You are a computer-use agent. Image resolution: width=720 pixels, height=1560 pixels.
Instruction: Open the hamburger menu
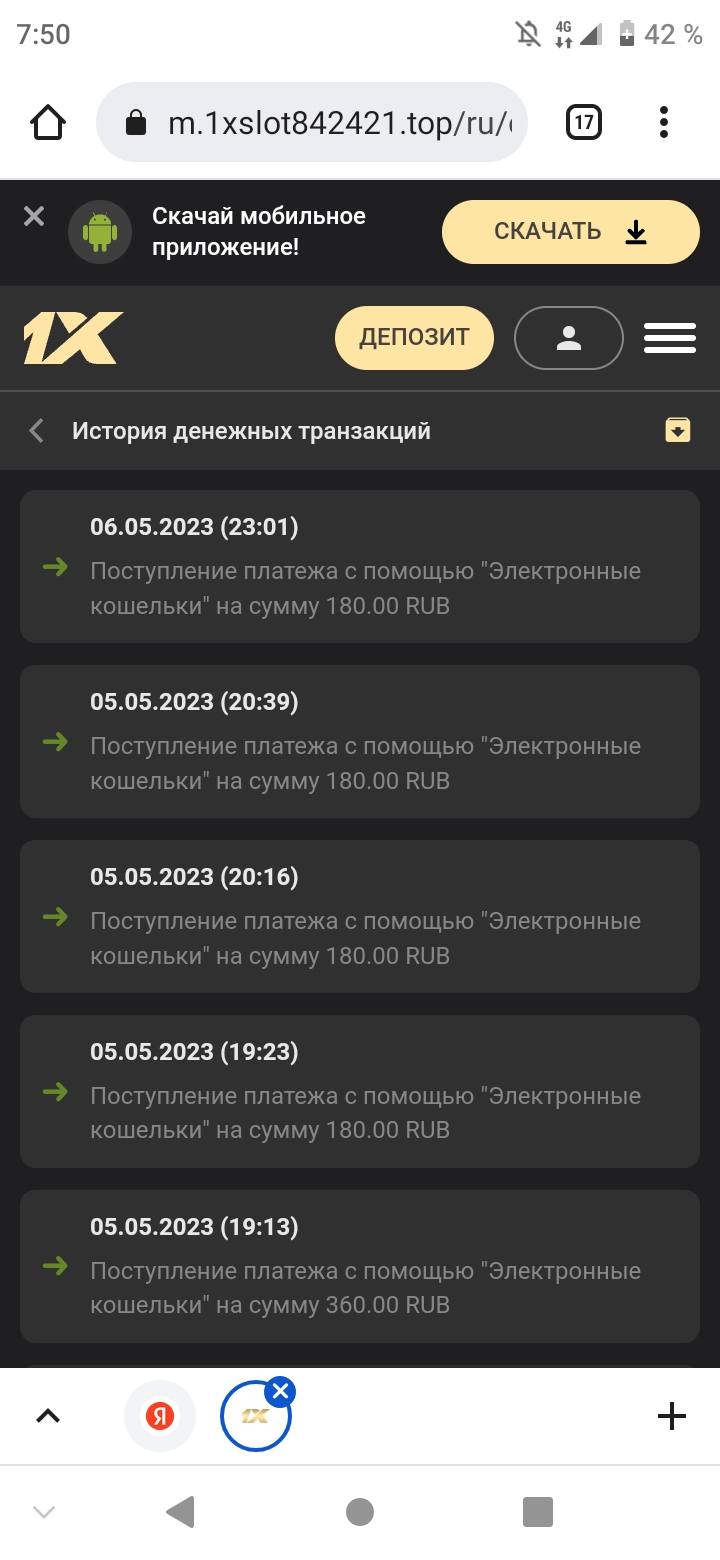click(670, 338)
